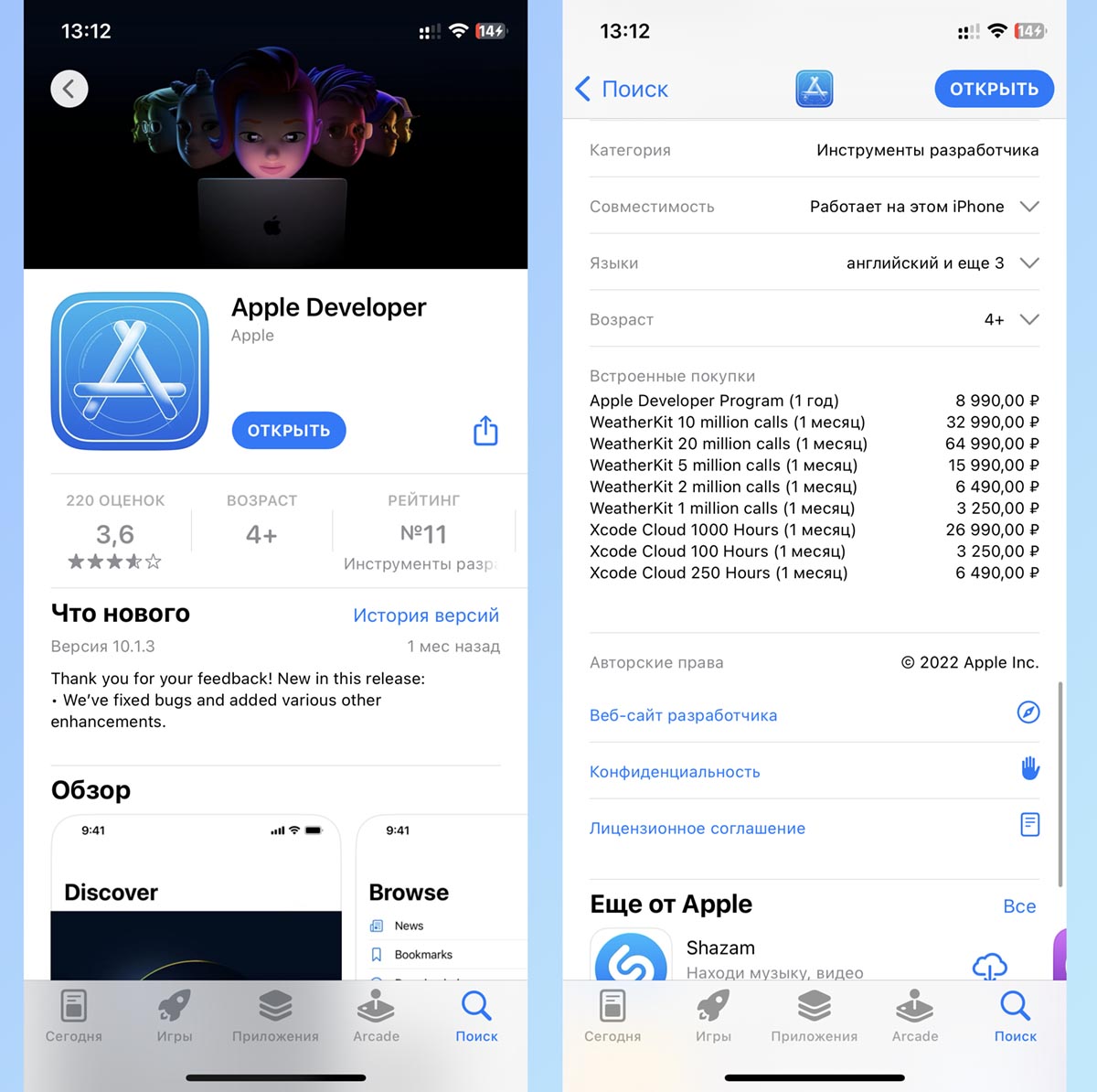The width and height of the screenshot is (1097, 1092).
Task: Expand the Совместимость row
Action: 1029,207
